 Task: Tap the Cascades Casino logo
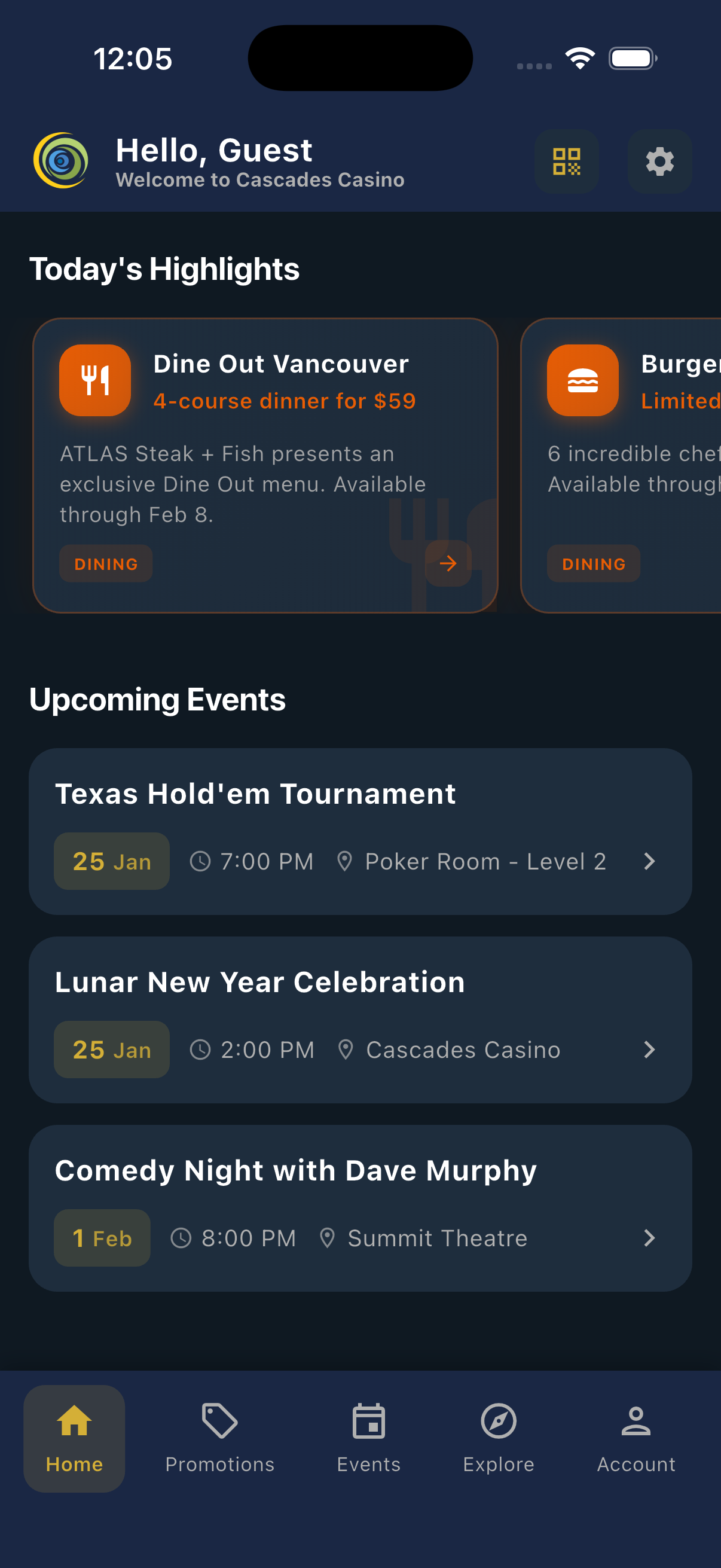point(60,161)
